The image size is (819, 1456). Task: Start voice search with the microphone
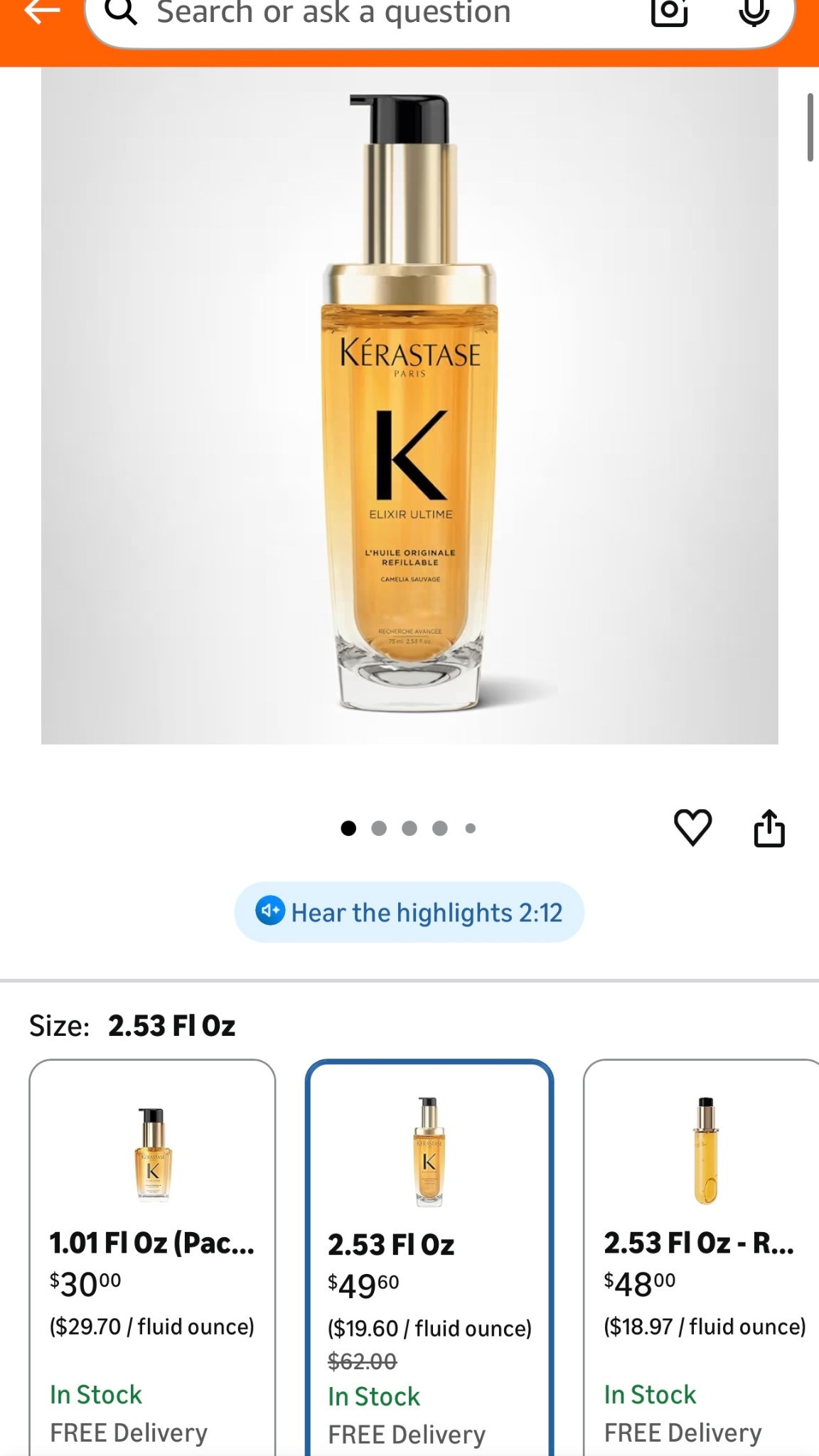(x=754, y=13)
